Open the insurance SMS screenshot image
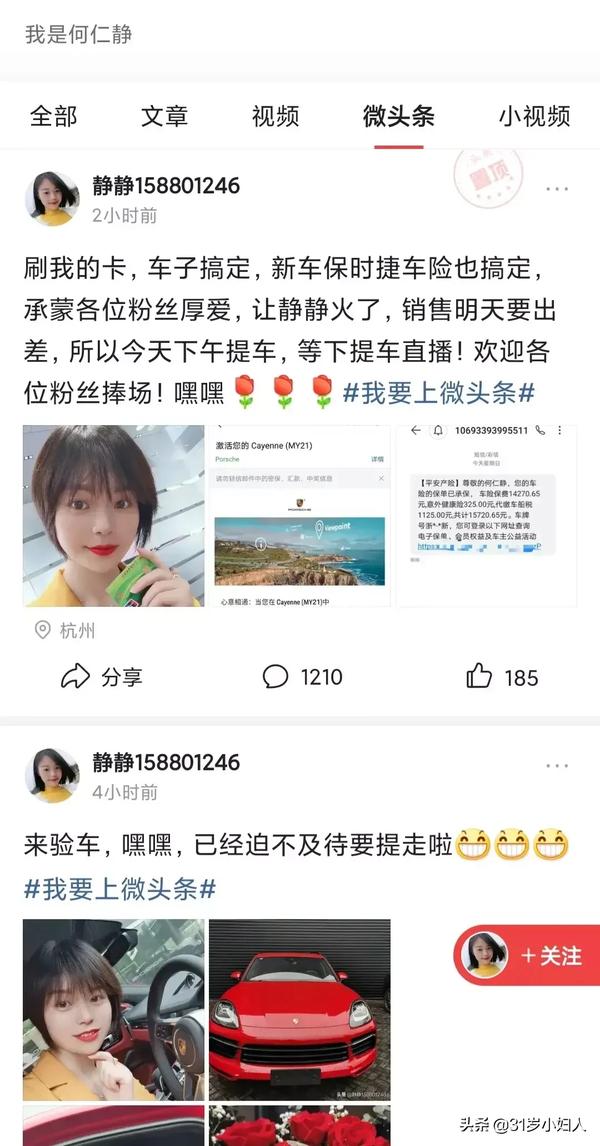Viewport: 600px width, 1146px height. pos(486,516)
